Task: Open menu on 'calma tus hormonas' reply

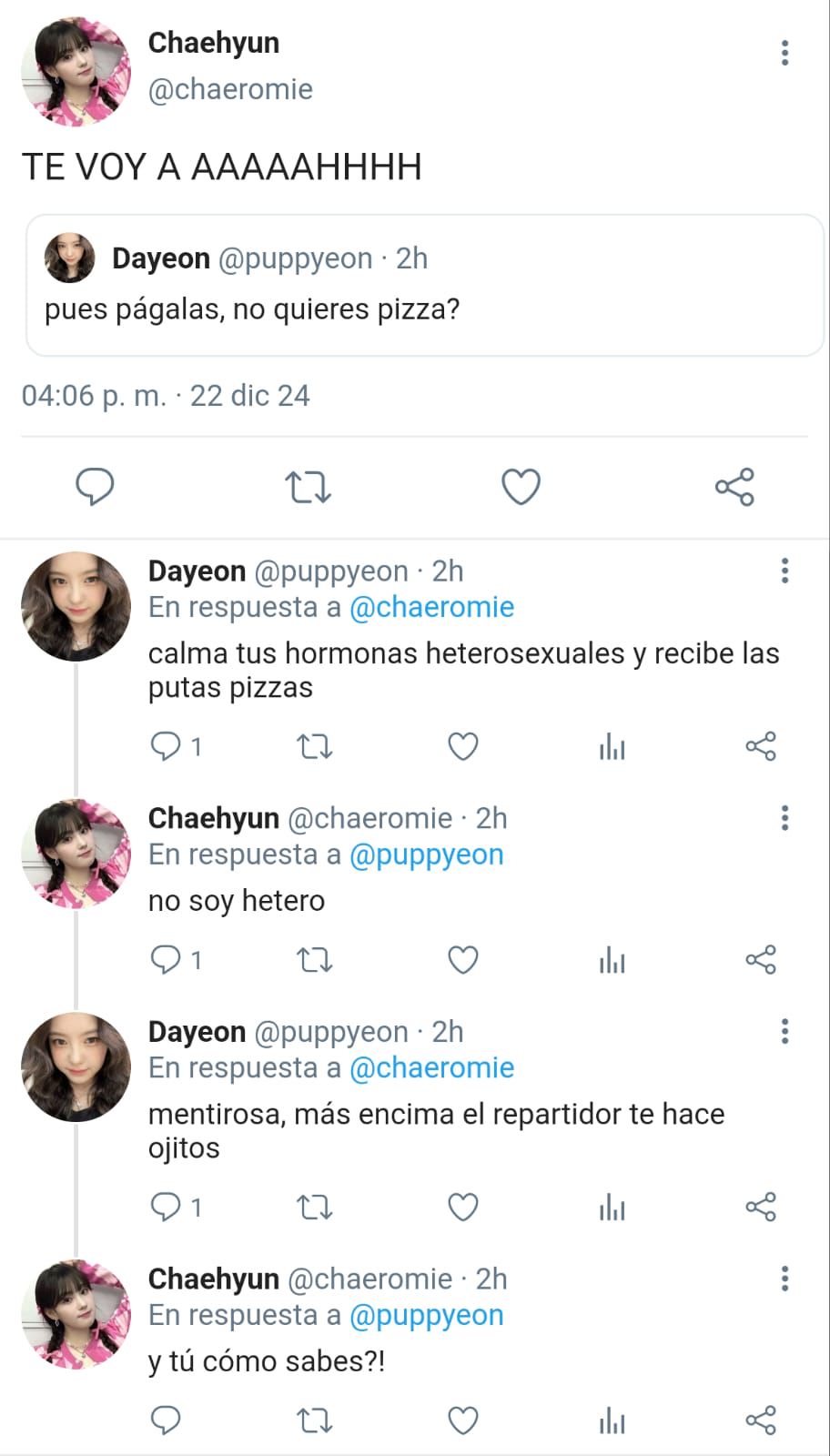Action: click(784, 571)
